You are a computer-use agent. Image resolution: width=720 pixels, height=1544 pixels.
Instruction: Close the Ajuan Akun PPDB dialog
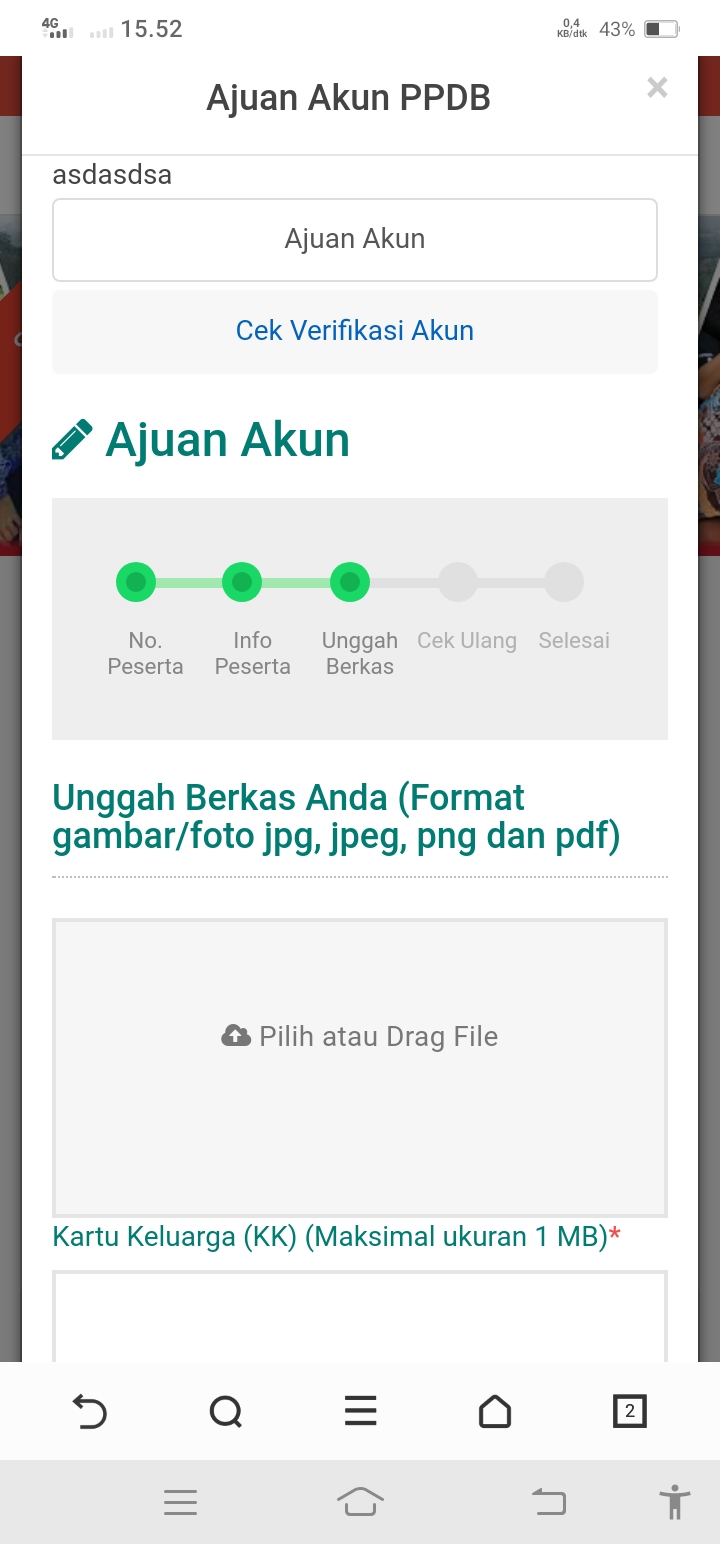pyautogui.click(x=657, y=88)
